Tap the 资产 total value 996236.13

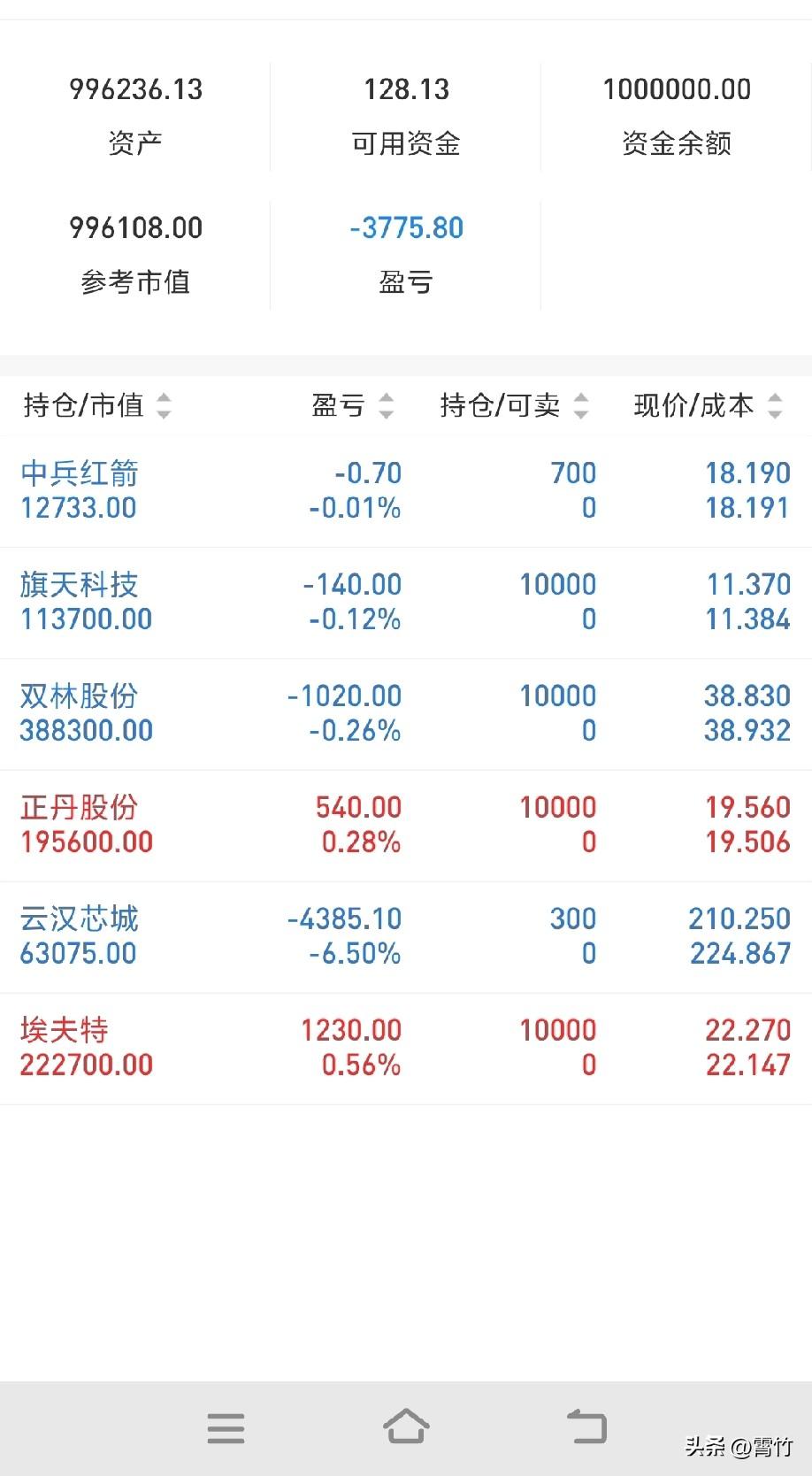point(137,89)
